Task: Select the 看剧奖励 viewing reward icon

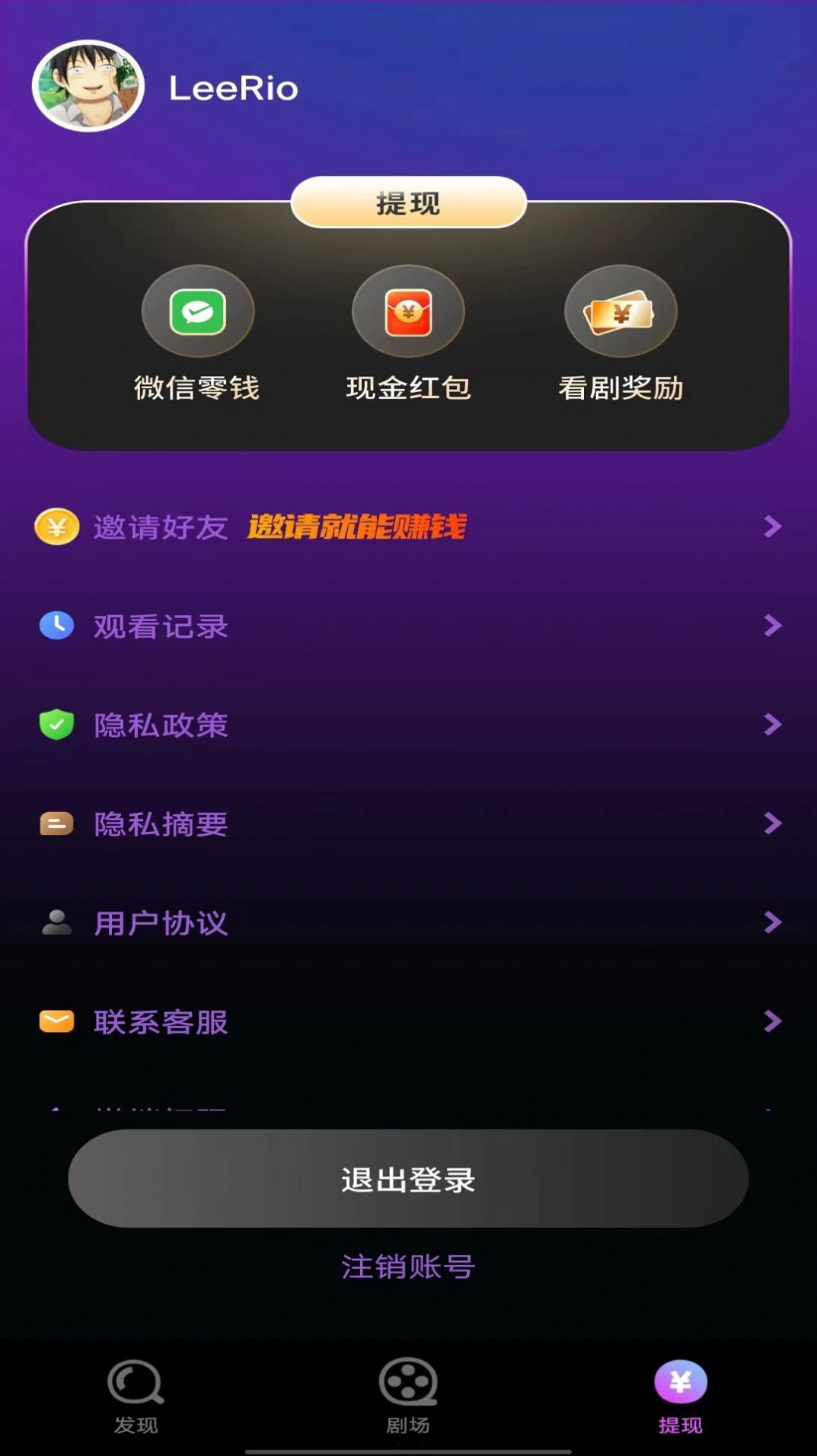Action: tap(618, 311)
